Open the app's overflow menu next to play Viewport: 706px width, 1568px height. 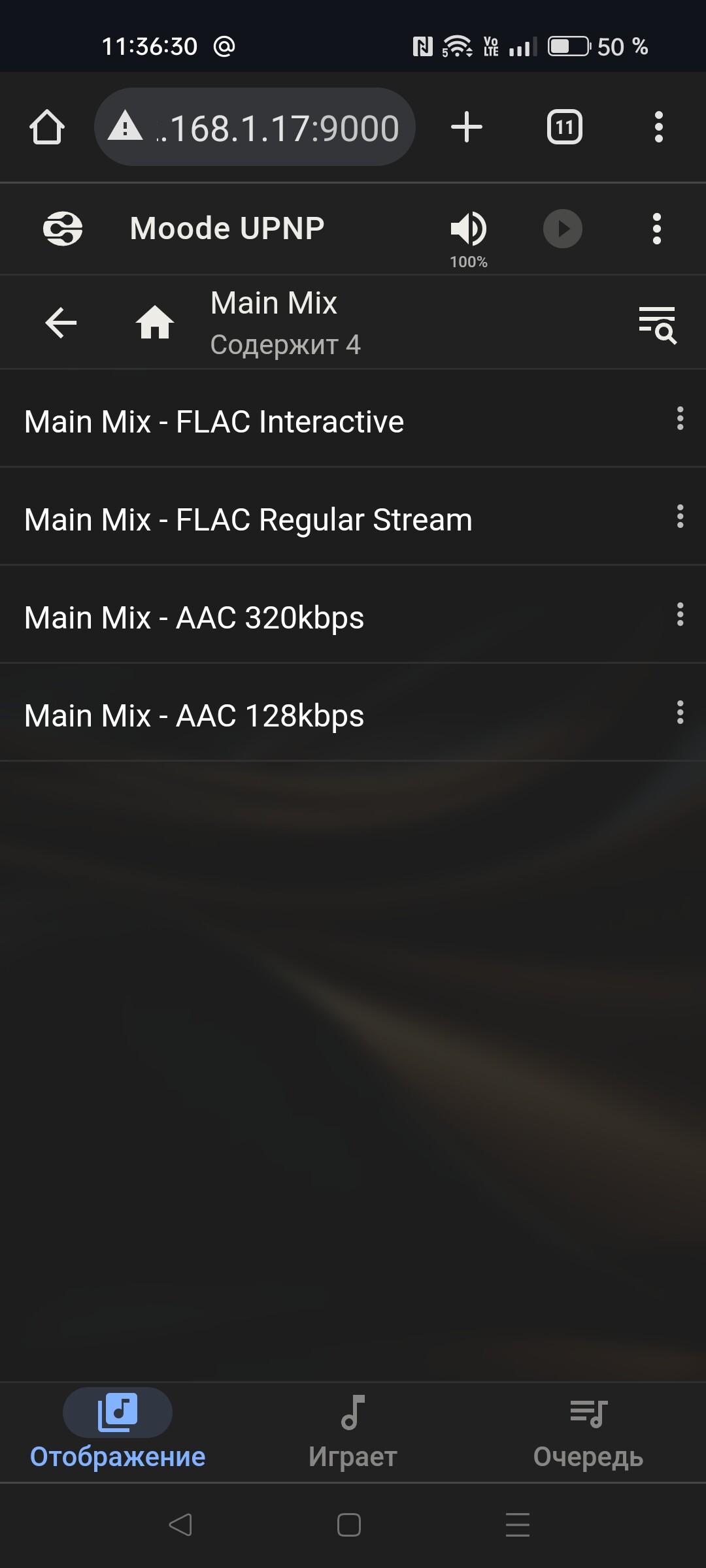(x=657, y=229)
